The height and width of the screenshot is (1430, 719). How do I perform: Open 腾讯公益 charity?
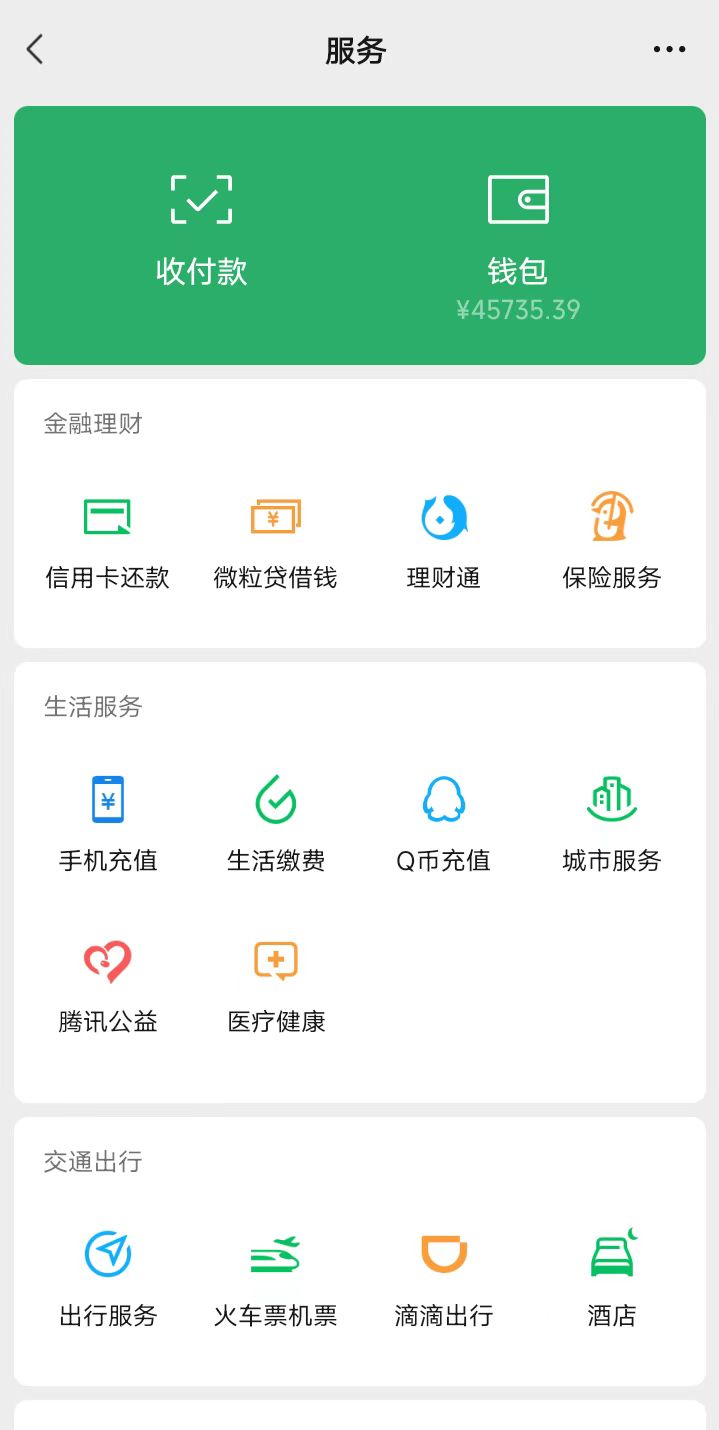tap(107, 985)
